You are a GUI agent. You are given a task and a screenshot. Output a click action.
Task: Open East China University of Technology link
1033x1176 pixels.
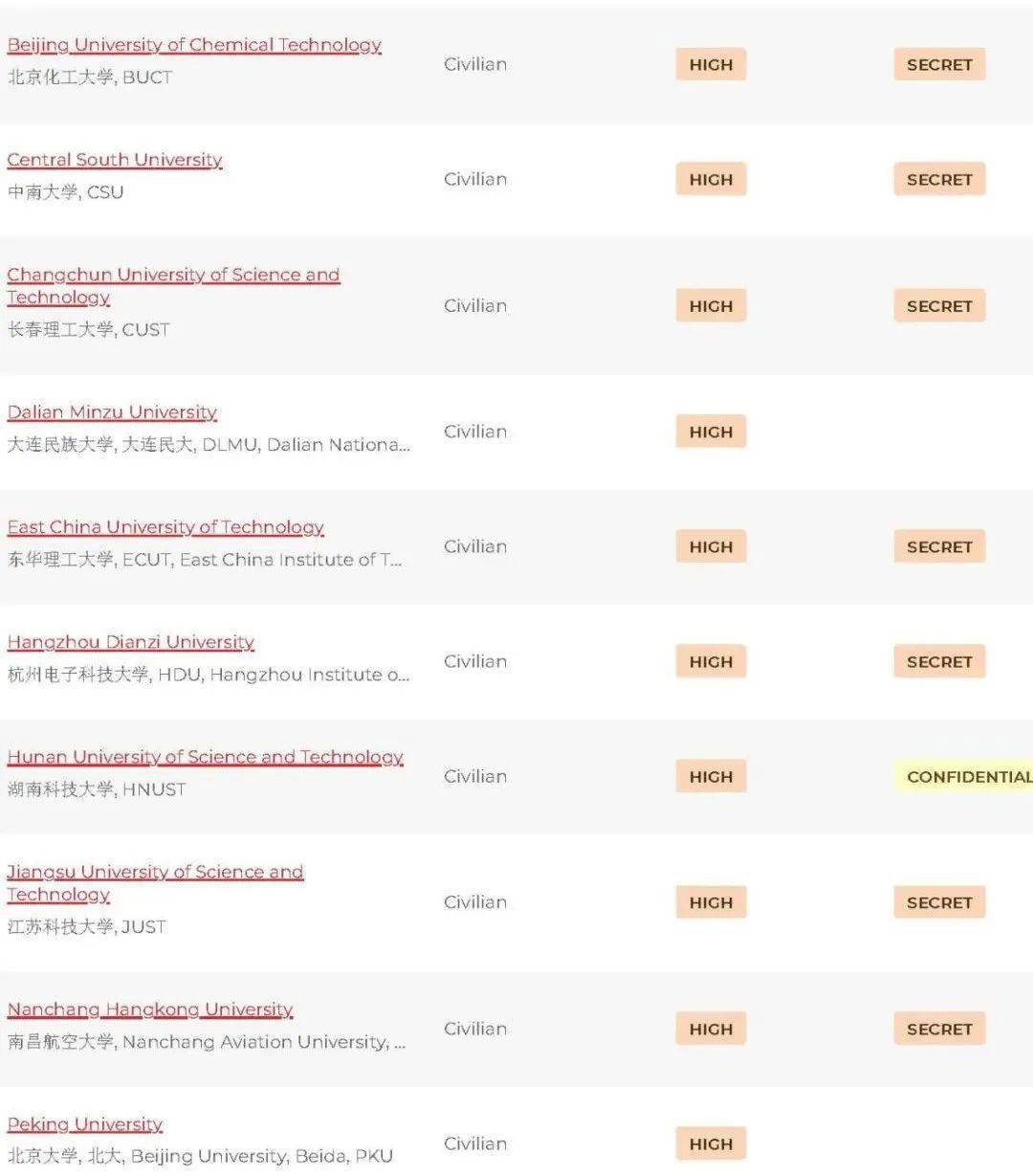(165, 527)
